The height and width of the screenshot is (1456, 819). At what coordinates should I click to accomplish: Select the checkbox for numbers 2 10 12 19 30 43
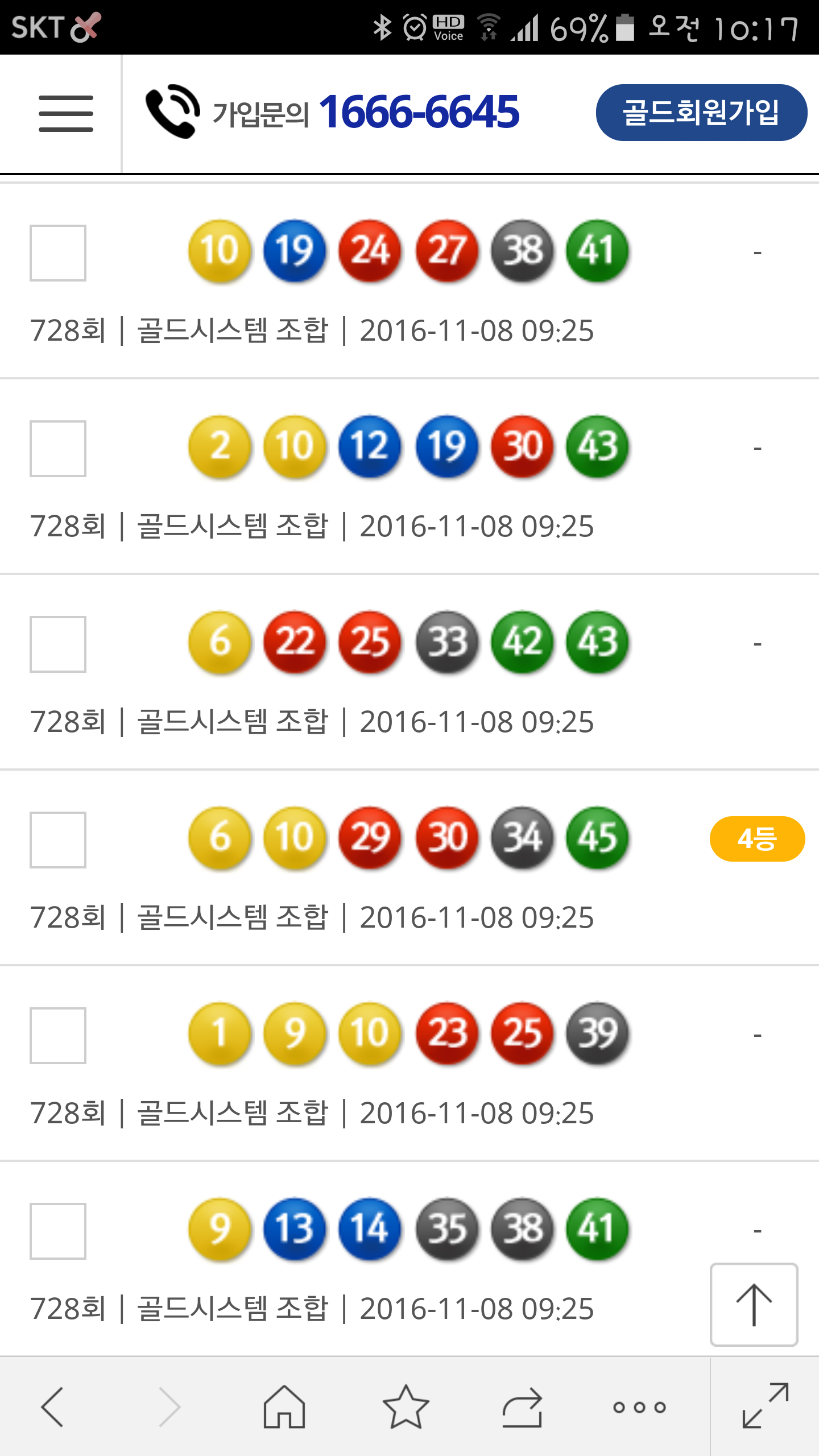58,449
